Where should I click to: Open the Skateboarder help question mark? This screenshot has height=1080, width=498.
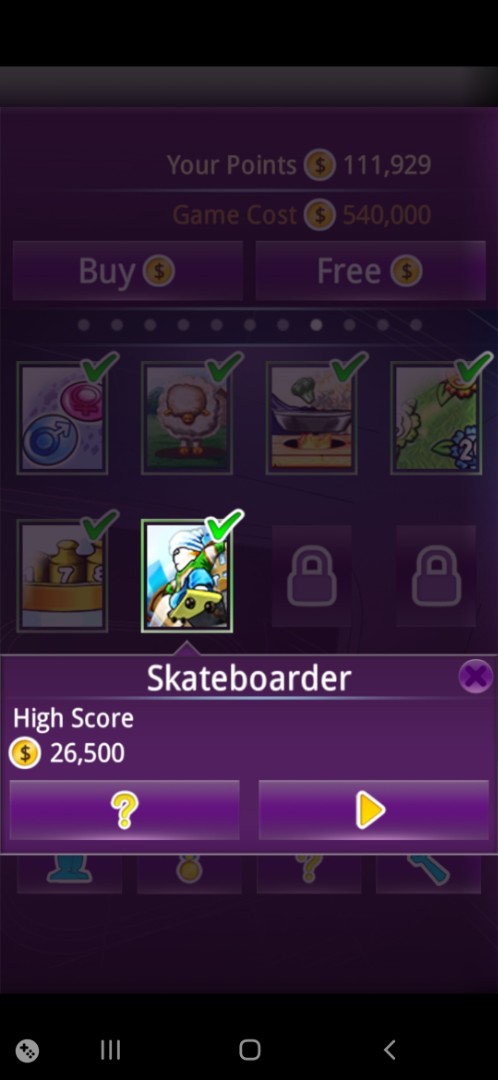pos(125,810)
